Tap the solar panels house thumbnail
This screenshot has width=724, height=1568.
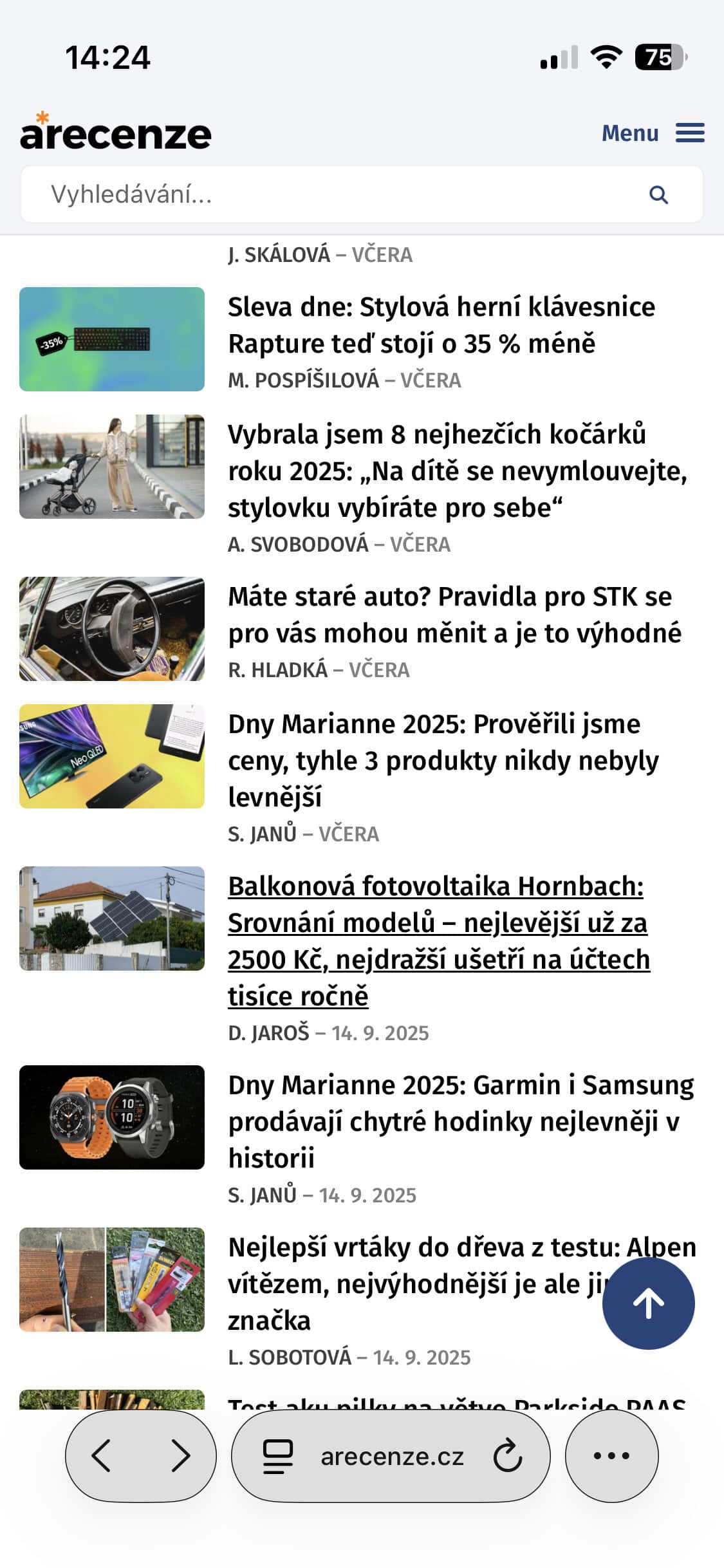click(112, 919)
